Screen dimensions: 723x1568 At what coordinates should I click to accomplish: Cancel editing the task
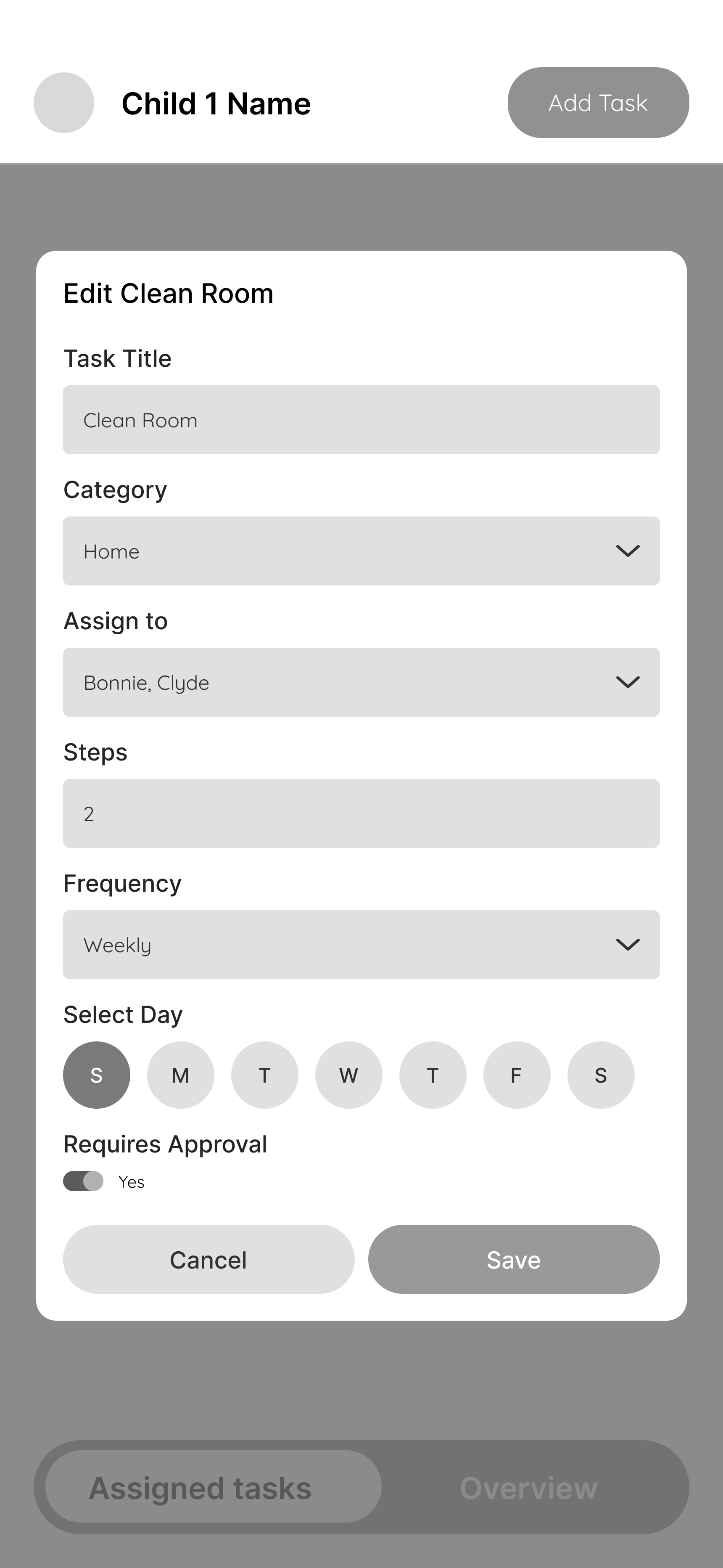208,1259
